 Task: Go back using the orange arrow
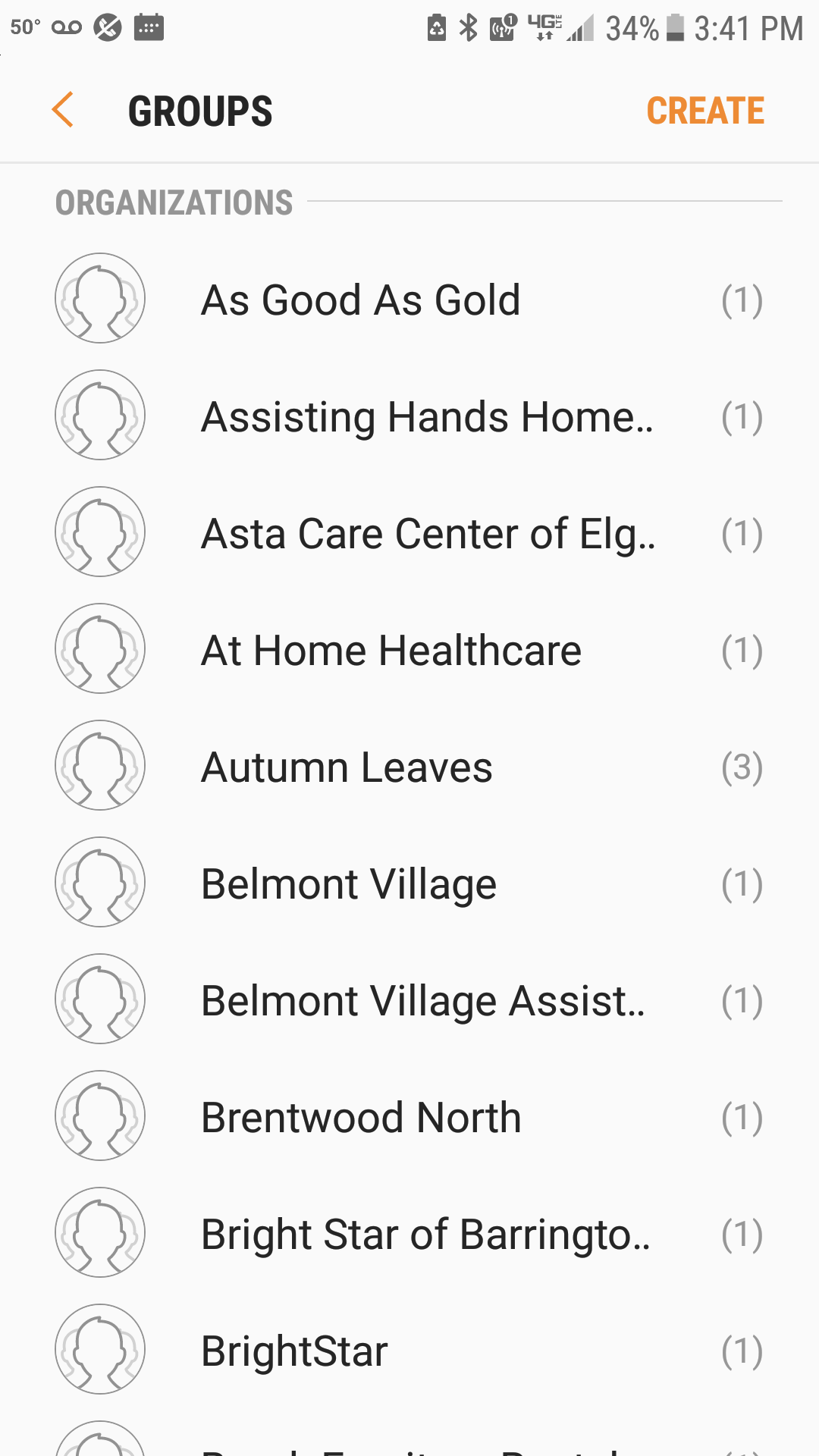[63, 110]
